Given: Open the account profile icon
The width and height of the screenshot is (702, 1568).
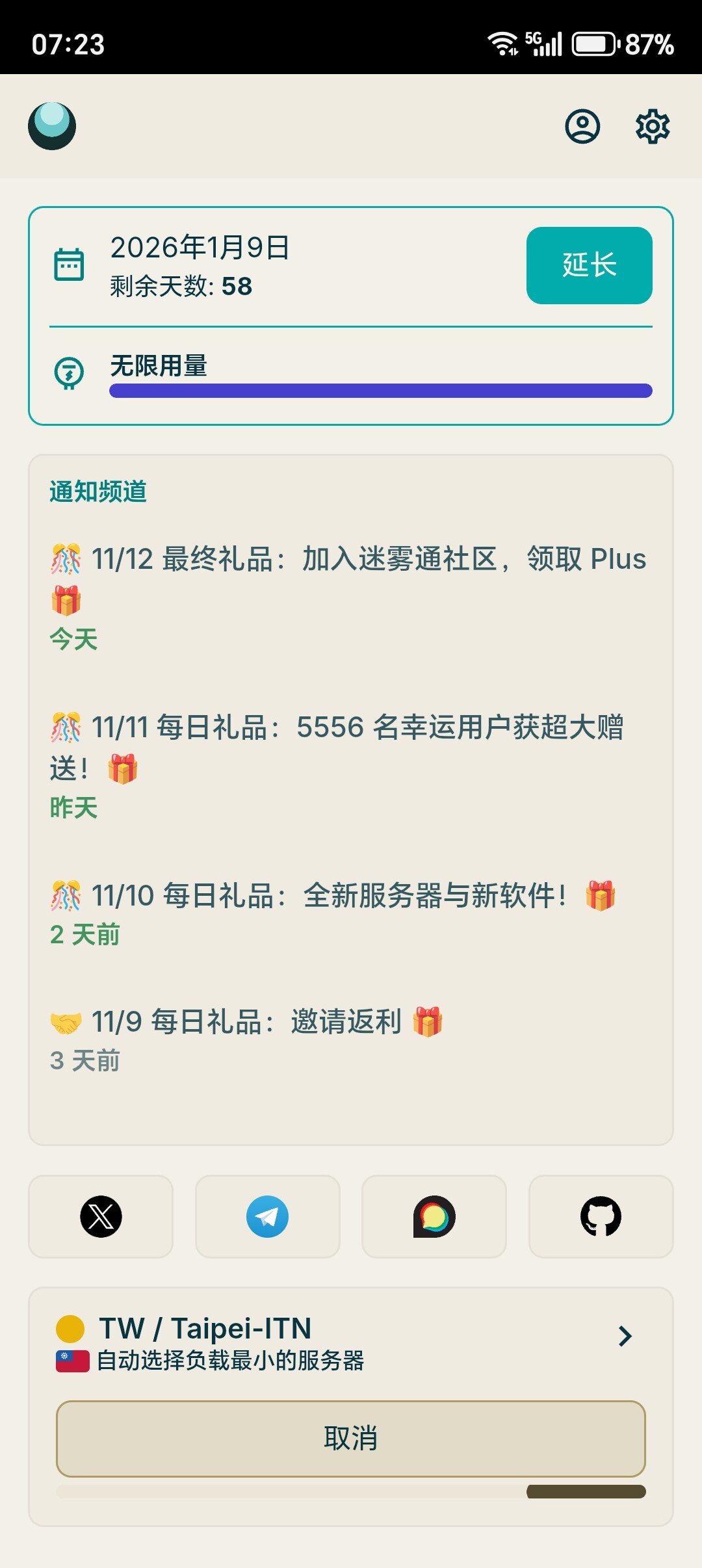Looking at the screenshot, I should click(582, 126).
